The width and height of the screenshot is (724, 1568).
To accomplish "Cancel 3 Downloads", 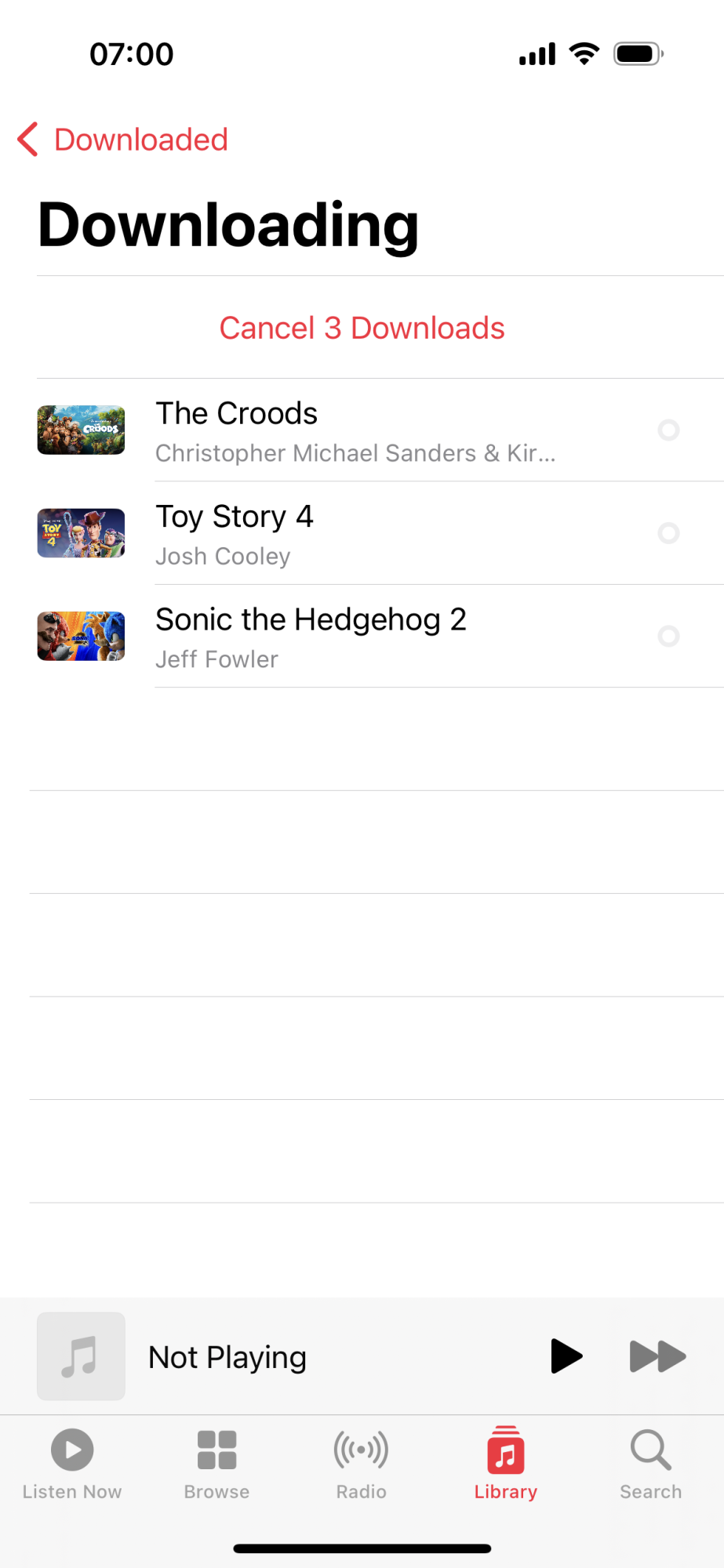I will pyautogui.click(x=362, y=328).
